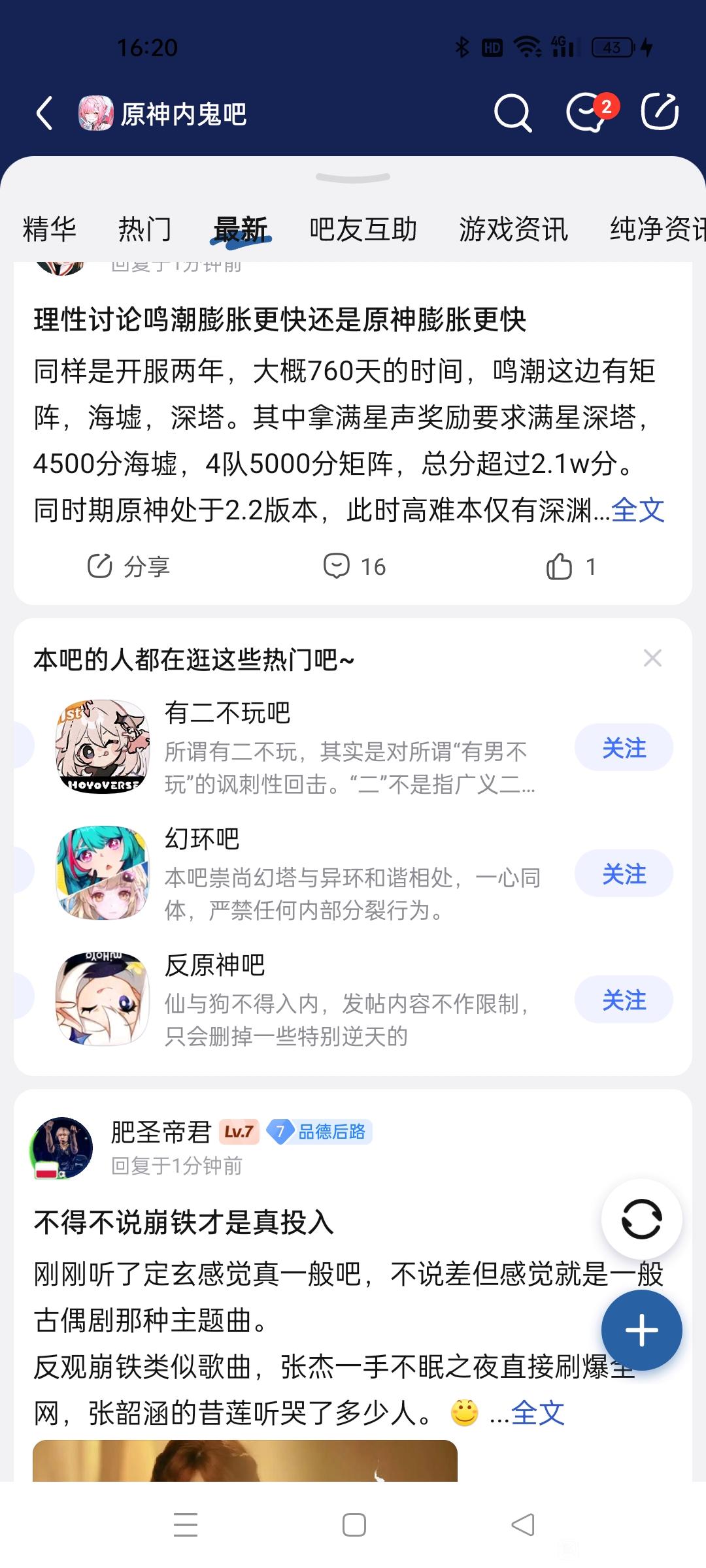Expand 全文 of the 鸣潮膨胀 post
This screenshot has height=1568, width=706.
click(638, 510)
